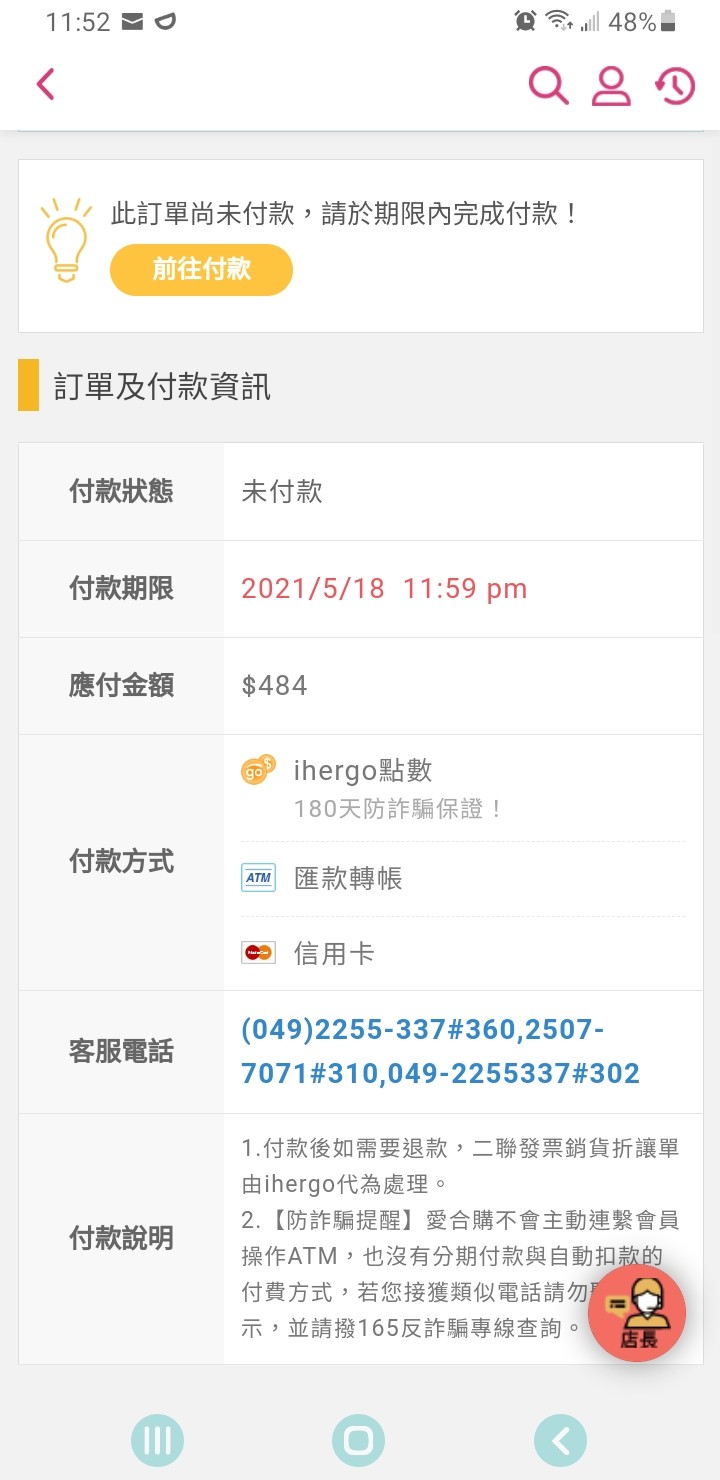Viewport: 720px width, 1480px height.
Task: Tap 前往付款 to pay the order
Action: 201,269
